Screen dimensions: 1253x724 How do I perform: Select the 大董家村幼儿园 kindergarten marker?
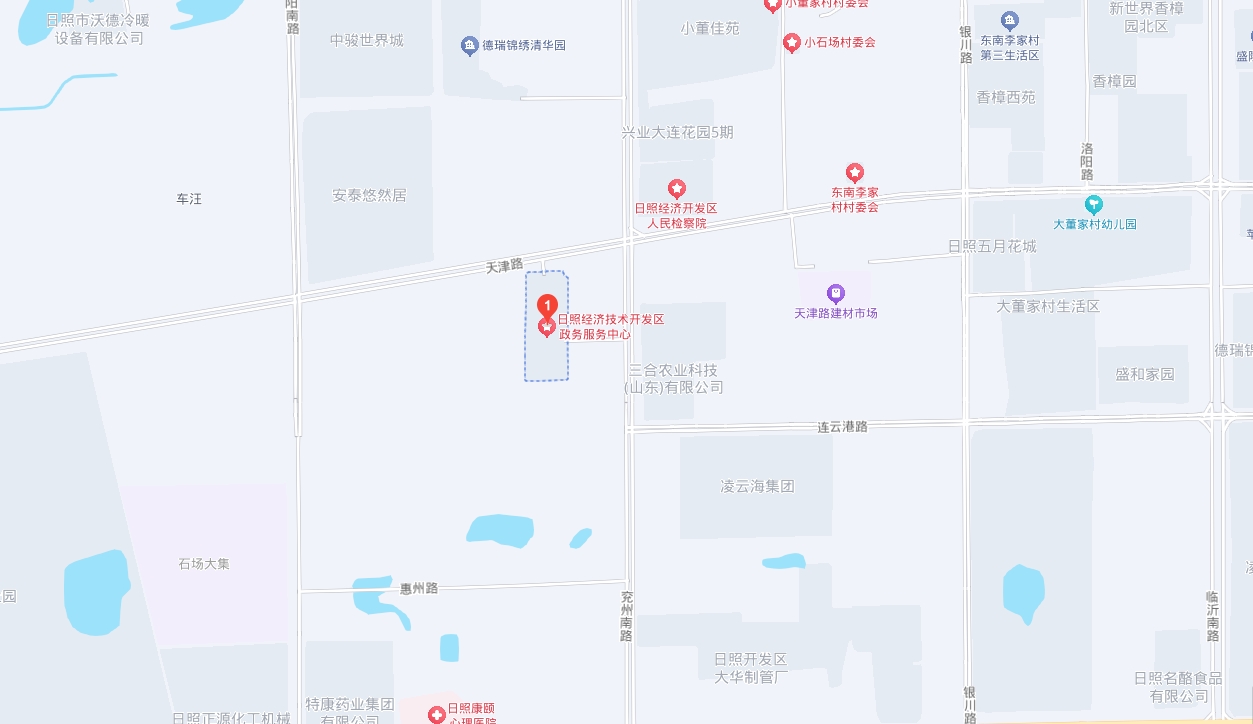(1094, 205)
